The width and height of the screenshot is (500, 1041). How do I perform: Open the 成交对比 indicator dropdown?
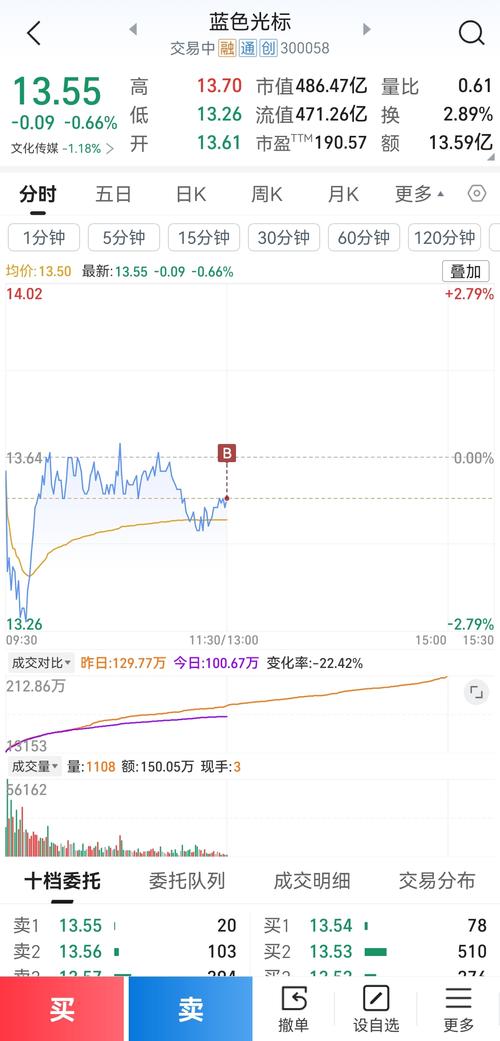pyautogui.click(x=41, y=663)
